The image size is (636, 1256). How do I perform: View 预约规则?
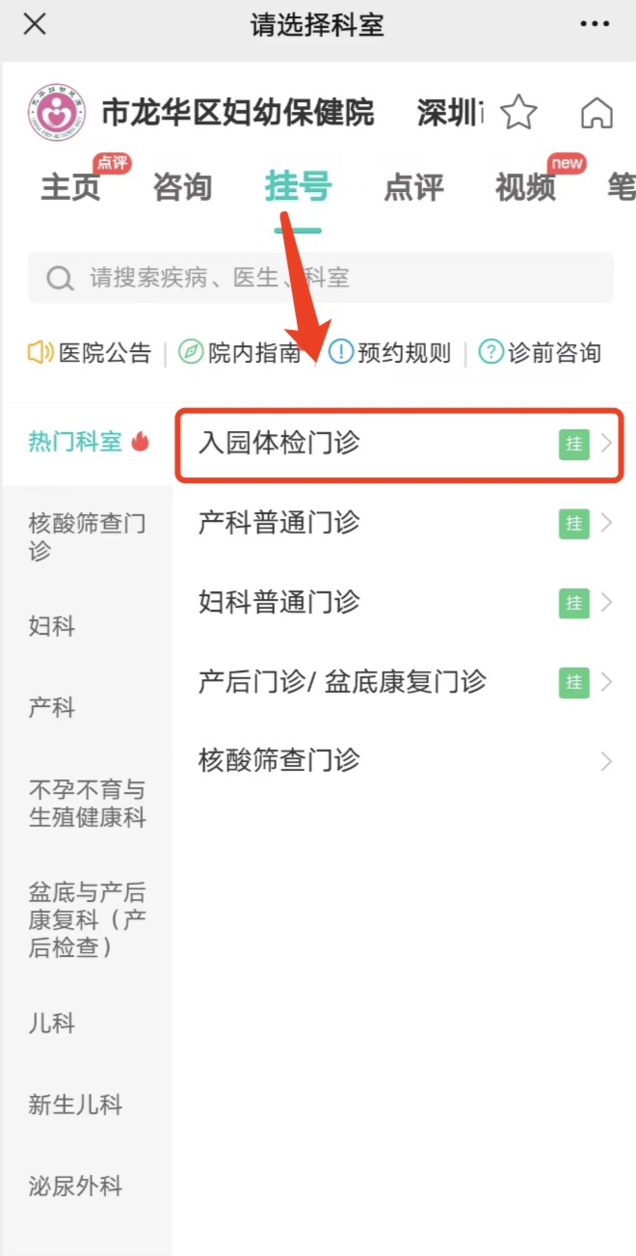389,352
